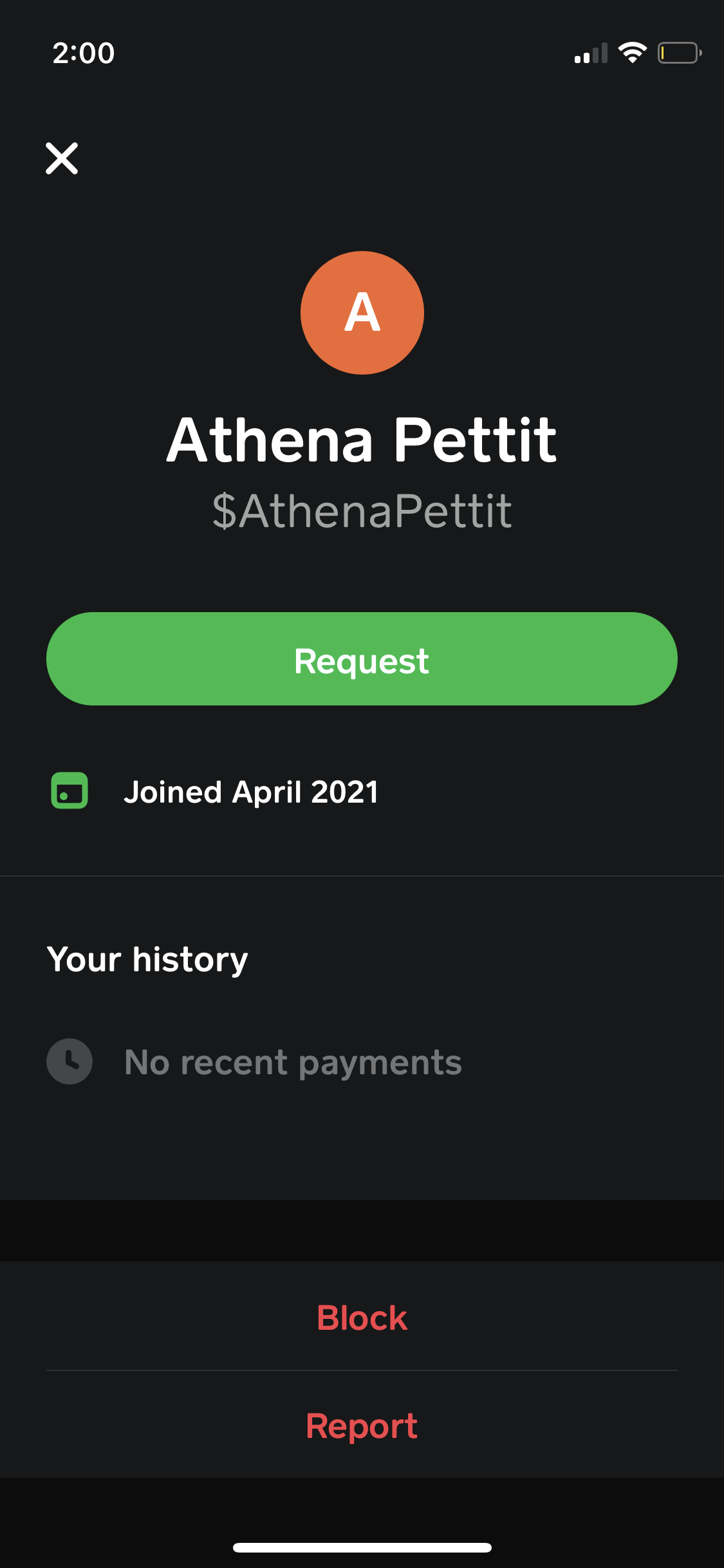
Task: Close the Athena Pettit profile
Action: pos(62,158)
